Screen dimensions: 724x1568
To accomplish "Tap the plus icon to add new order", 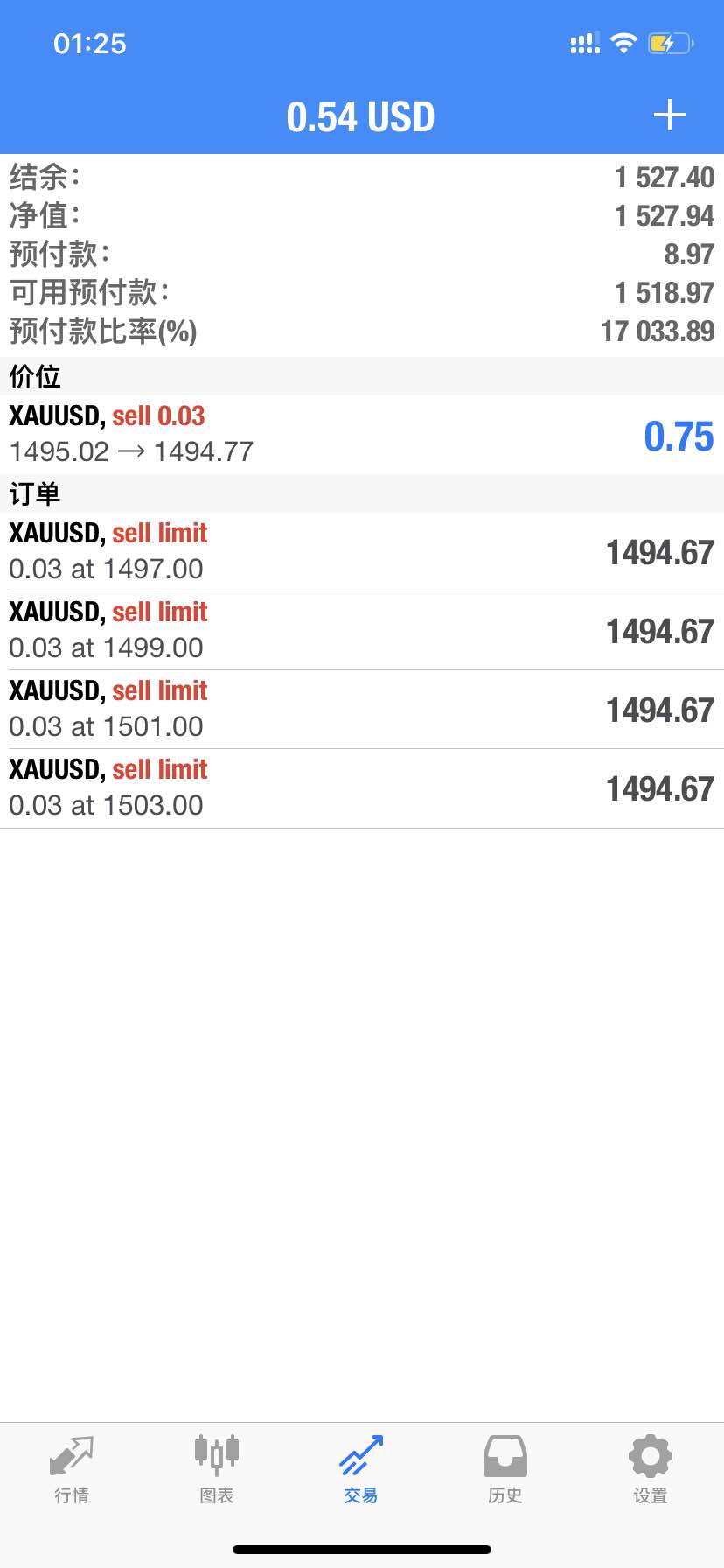I will (670, 115).
